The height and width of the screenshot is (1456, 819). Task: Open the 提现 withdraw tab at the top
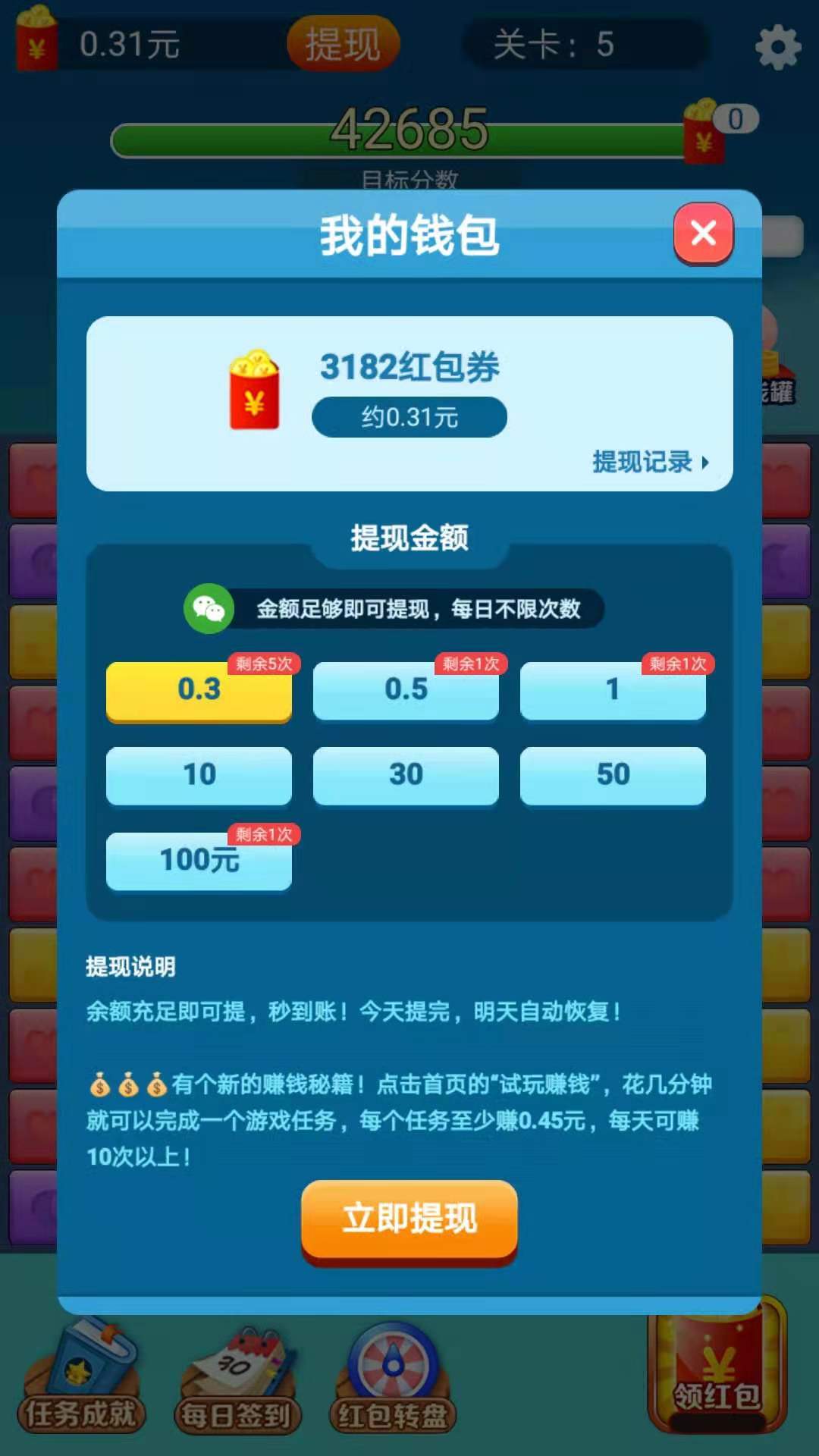343,43
